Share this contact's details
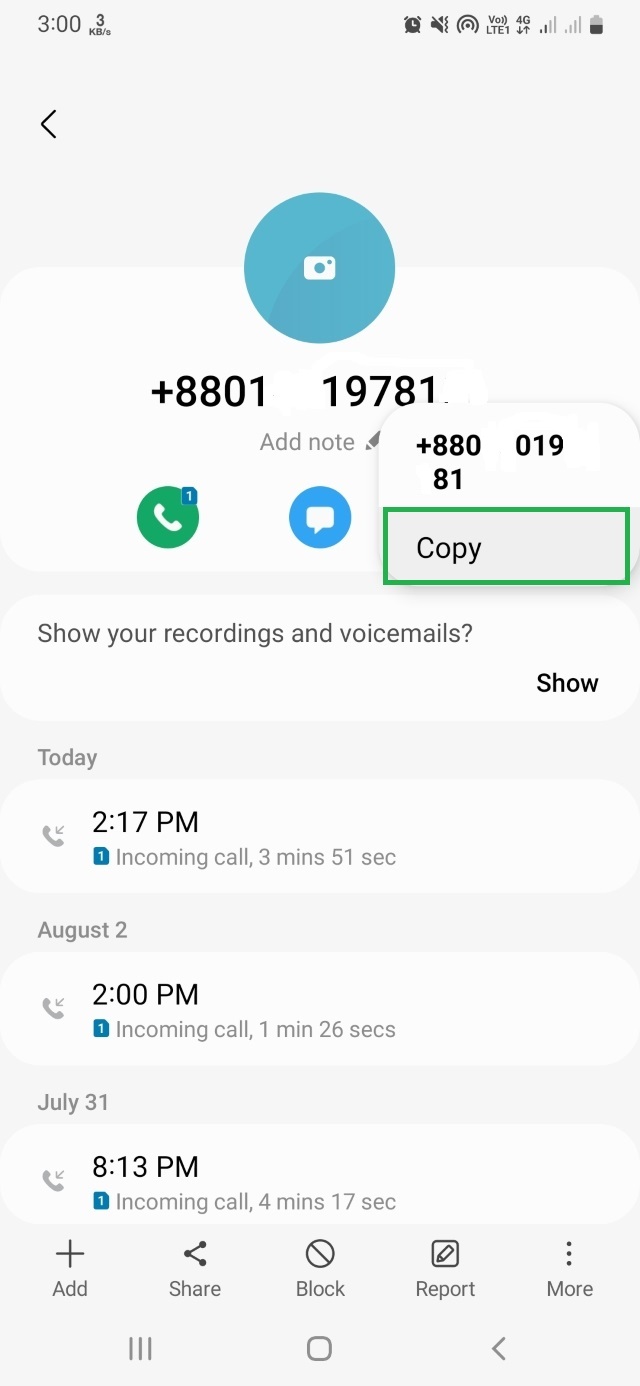 coord(195,1269)
